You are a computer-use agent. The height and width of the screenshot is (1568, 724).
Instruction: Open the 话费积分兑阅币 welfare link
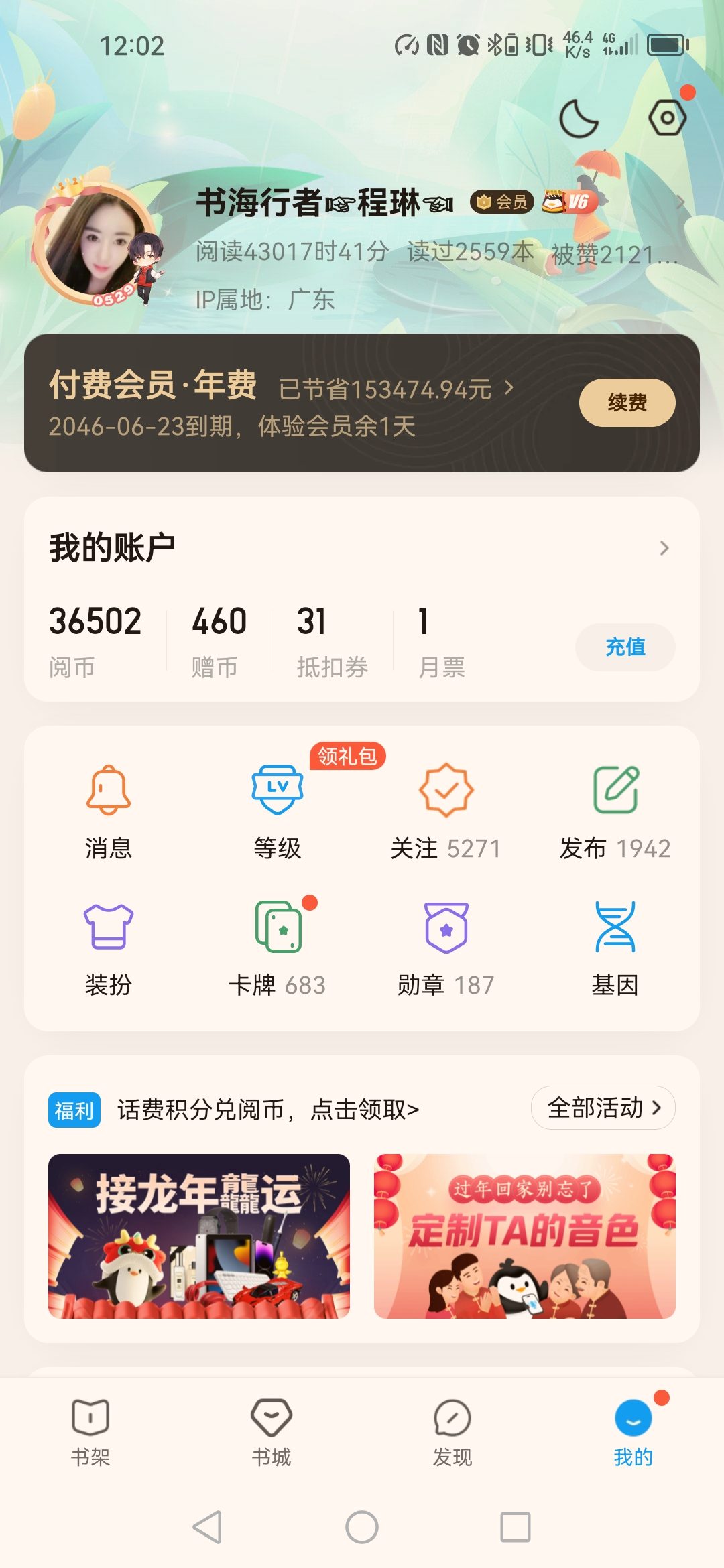[268, 1110]
